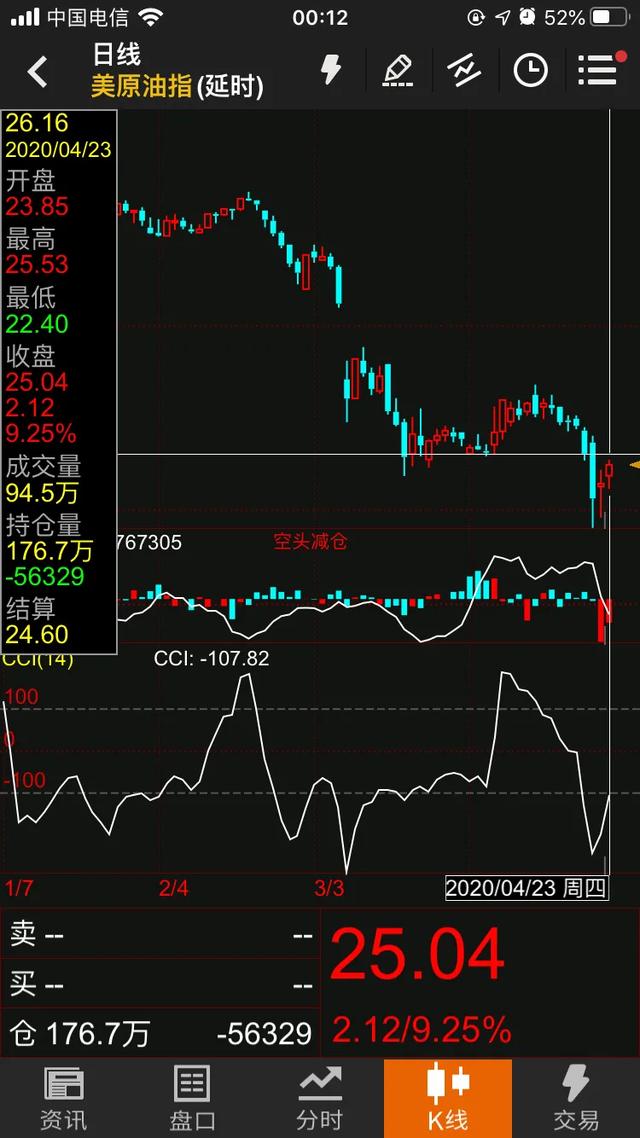Open the menu list with red dot
Image resolution: width=640 pixels, height=1138 pixels.
598,70
